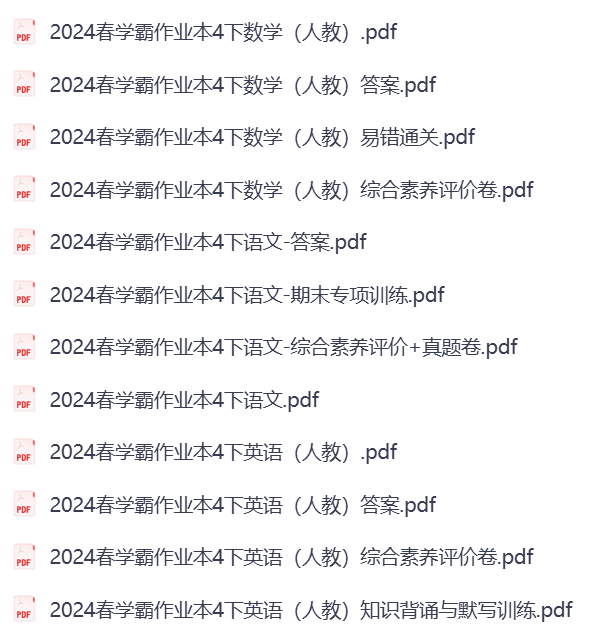
Task: Open 2024春学霸作业本4下数学（人教）.pdf
Action: pyautogui.click(x=222, y=32)
